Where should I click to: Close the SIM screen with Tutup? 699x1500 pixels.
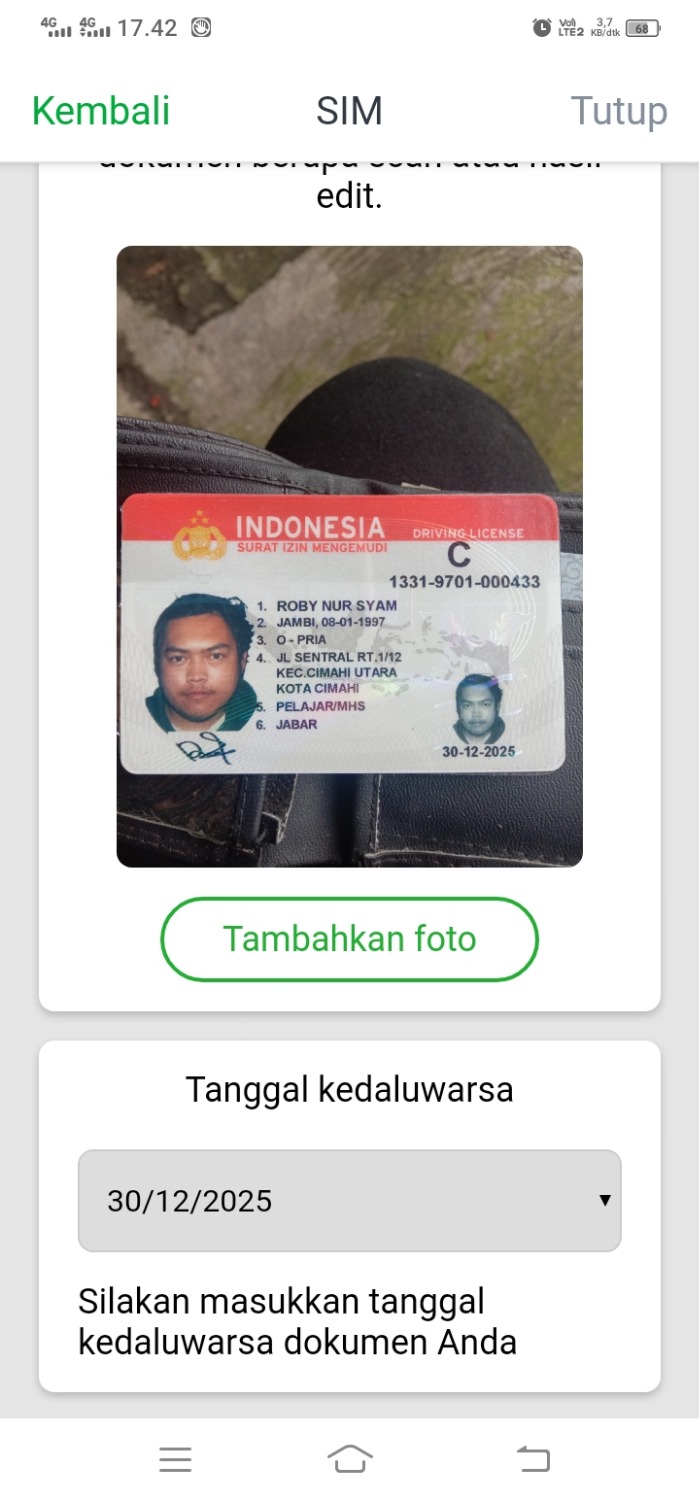tap(618, 111)
